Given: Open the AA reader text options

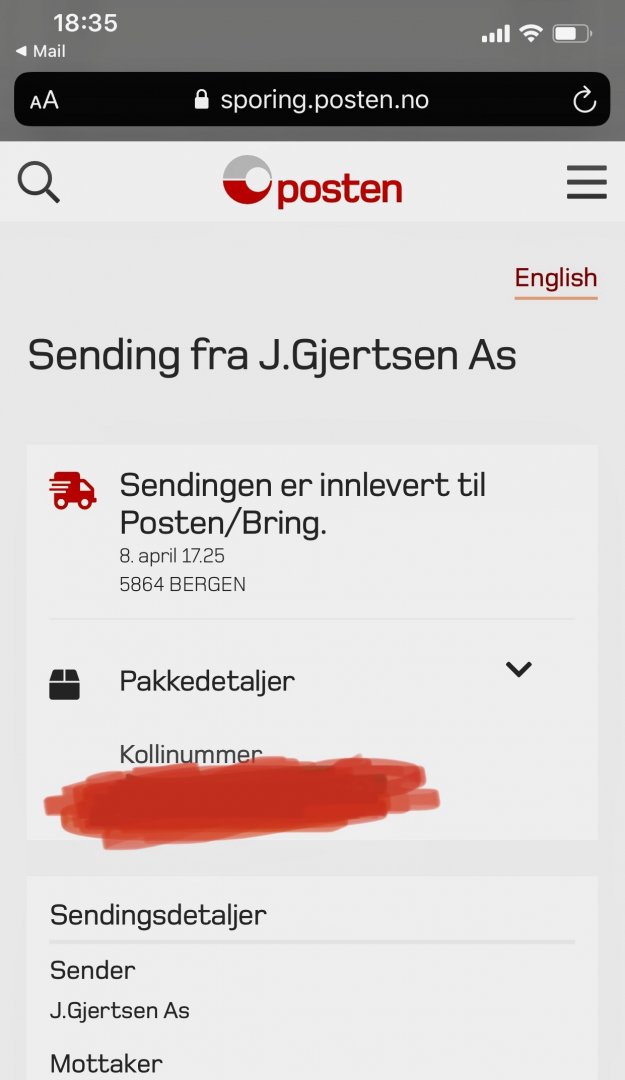Looking at the screenshot, I should pos(44,100).
